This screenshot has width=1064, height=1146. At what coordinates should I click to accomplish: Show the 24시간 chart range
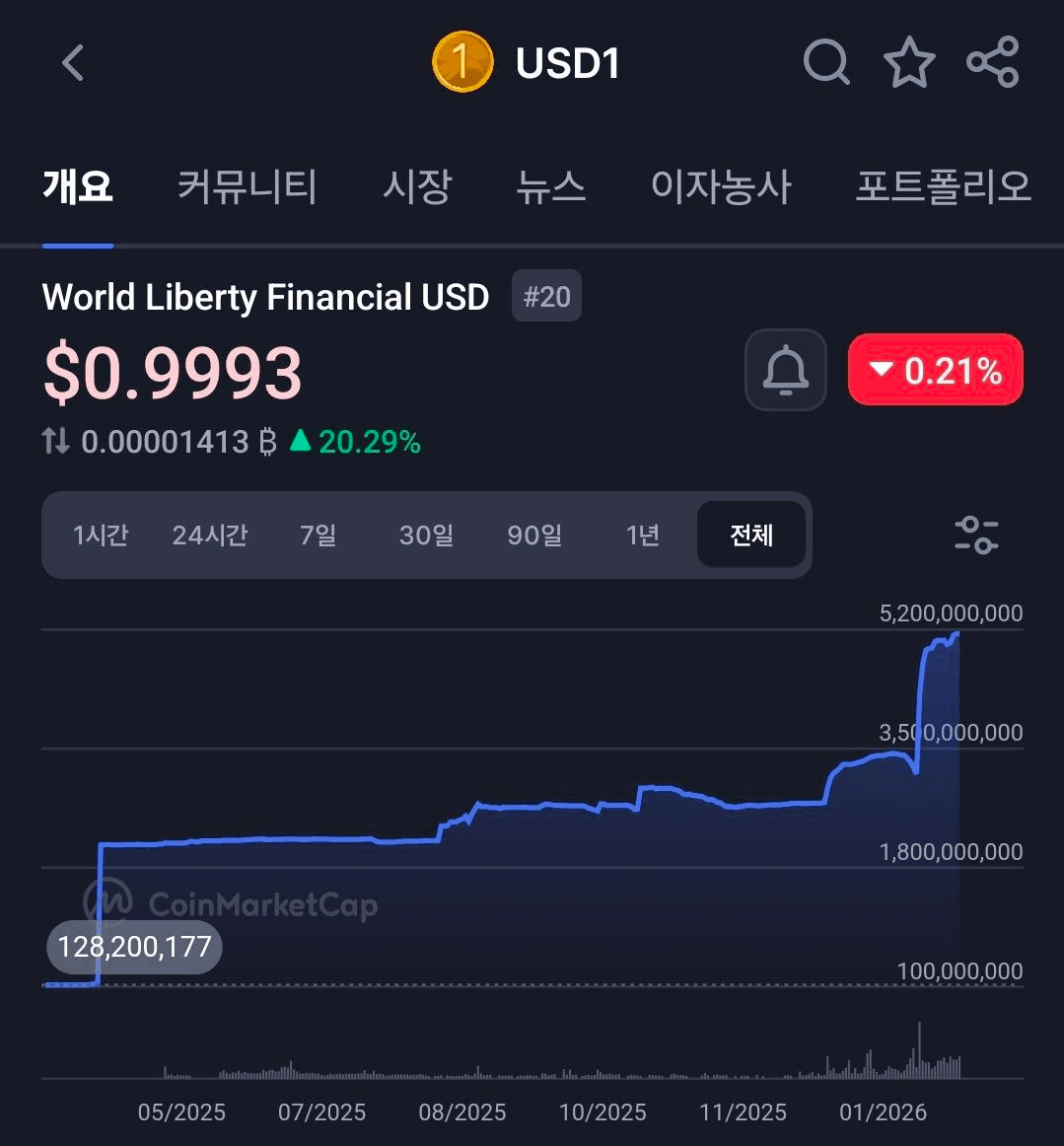[x=210, y=536]
